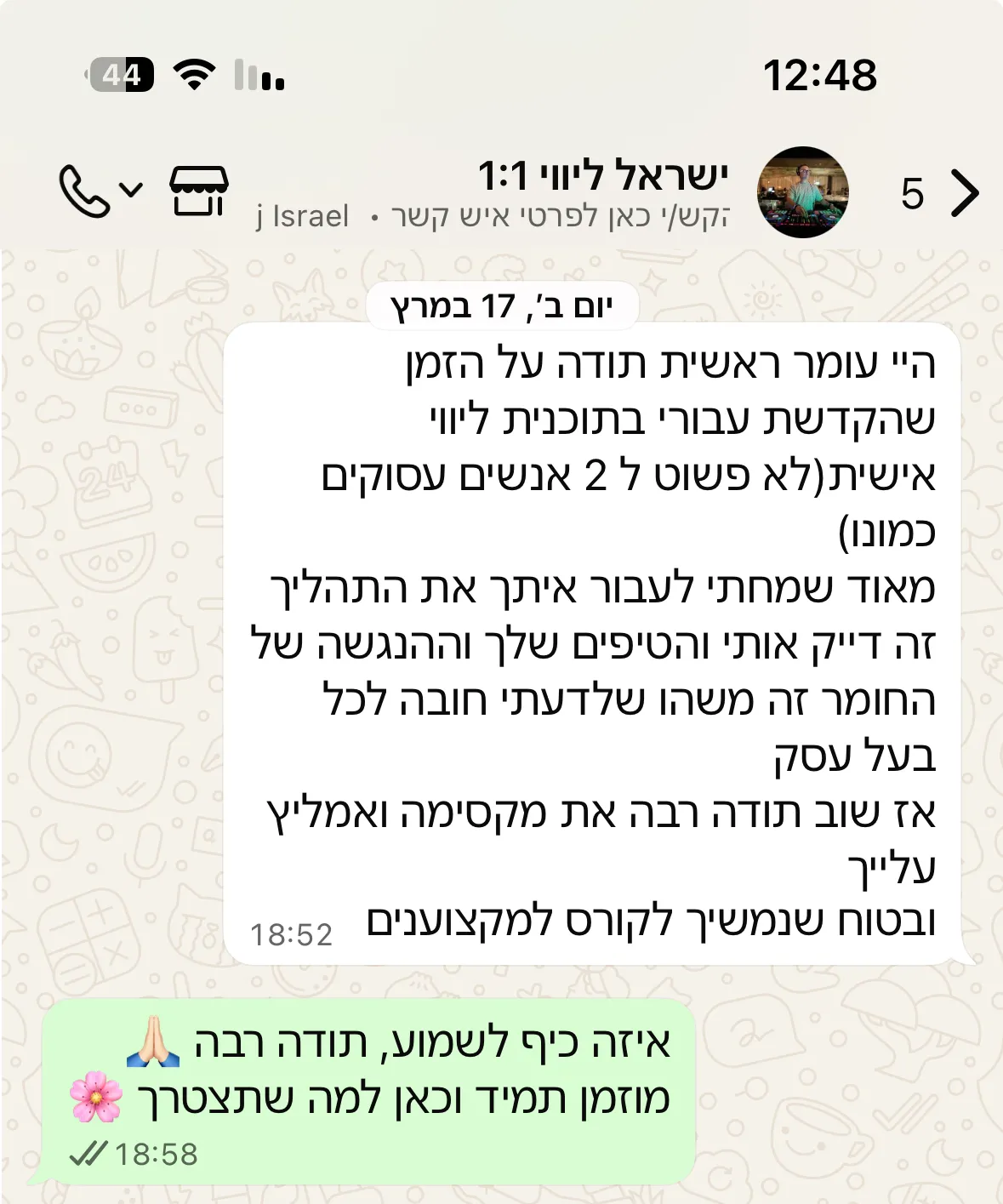
Task: Go back to the chats list
Action: click(x=964, y=194)
